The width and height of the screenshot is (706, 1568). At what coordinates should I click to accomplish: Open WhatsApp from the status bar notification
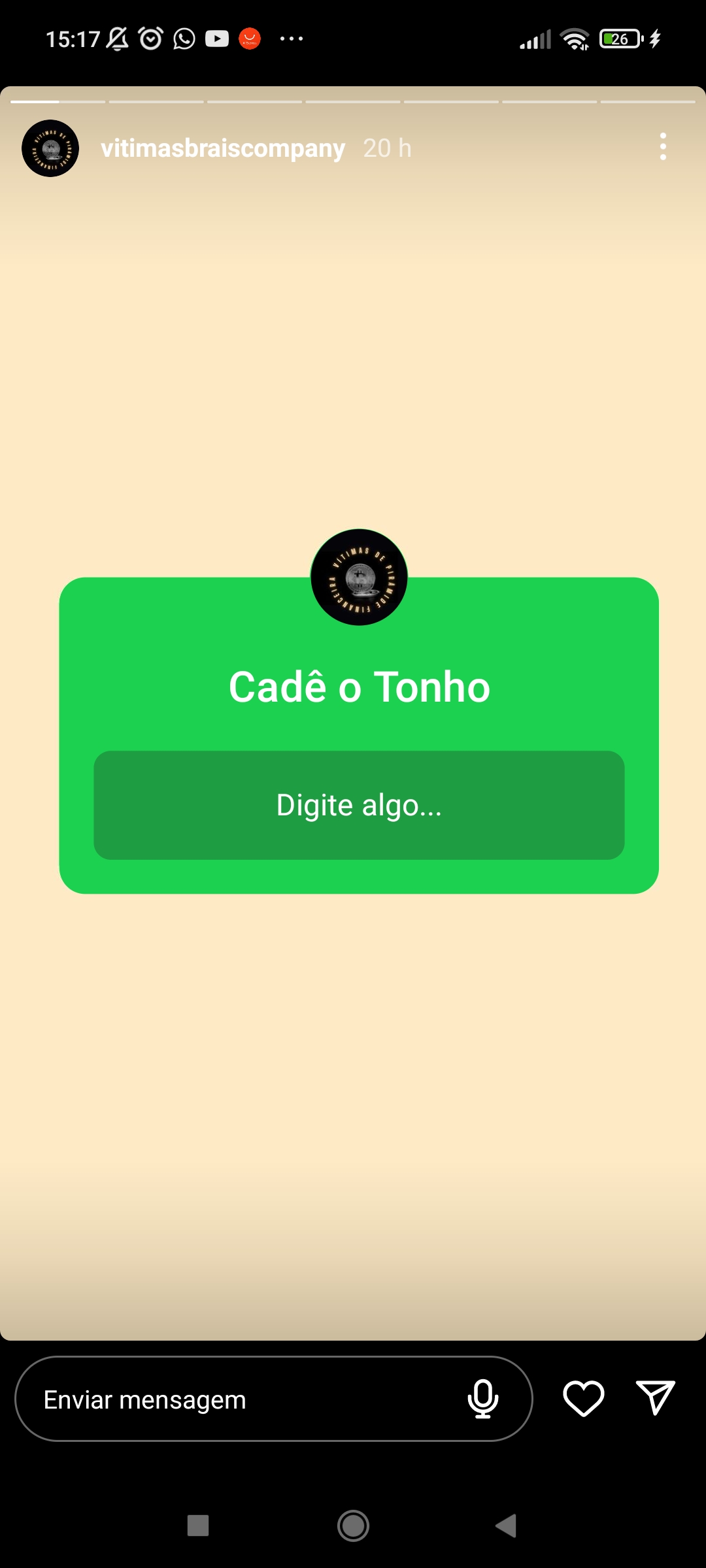pyautogui.click(x=184, y=39)
